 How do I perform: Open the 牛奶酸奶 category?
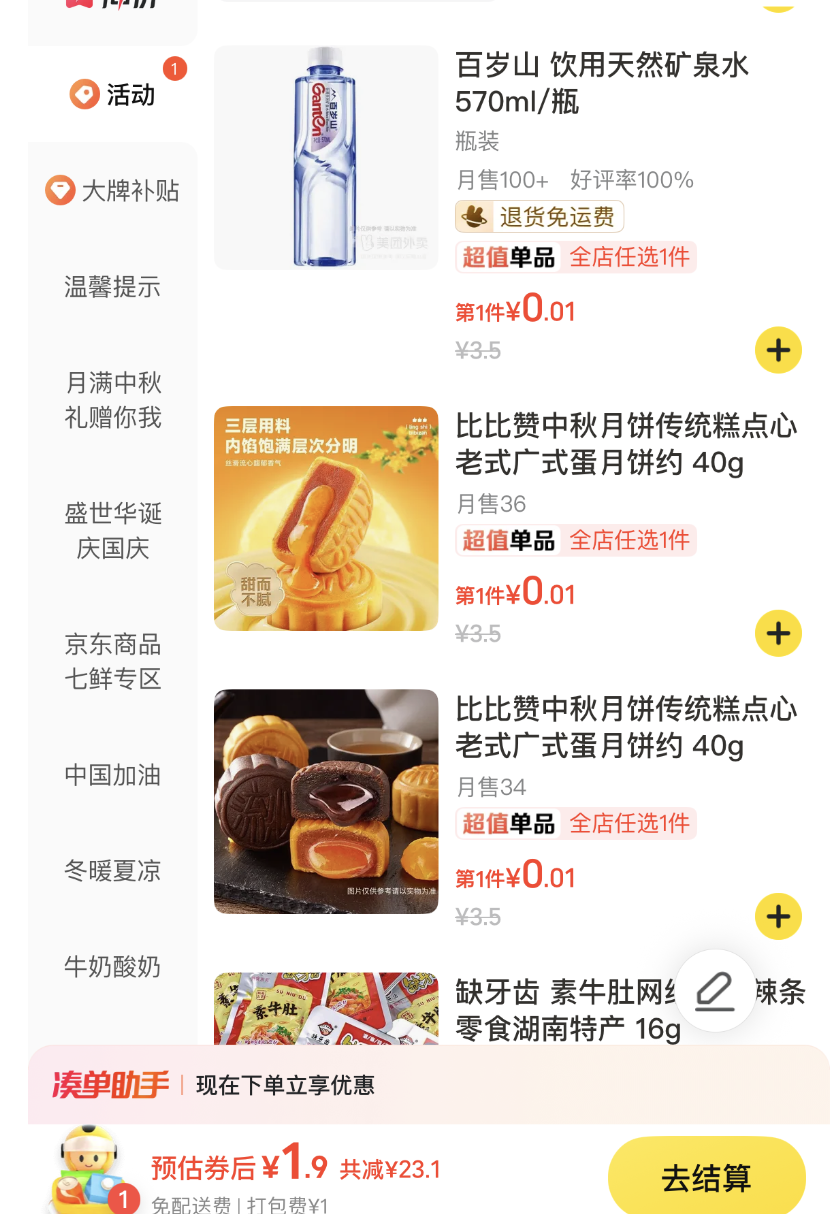point(112,967)
